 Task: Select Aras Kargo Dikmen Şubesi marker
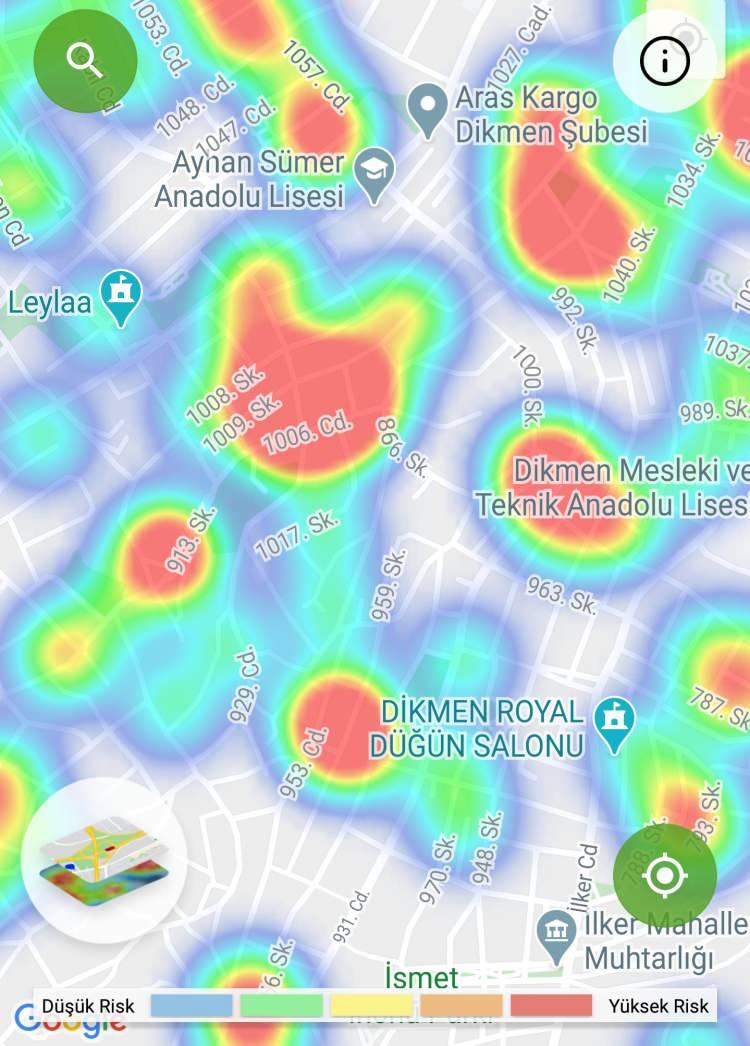[x=430, y=110]
